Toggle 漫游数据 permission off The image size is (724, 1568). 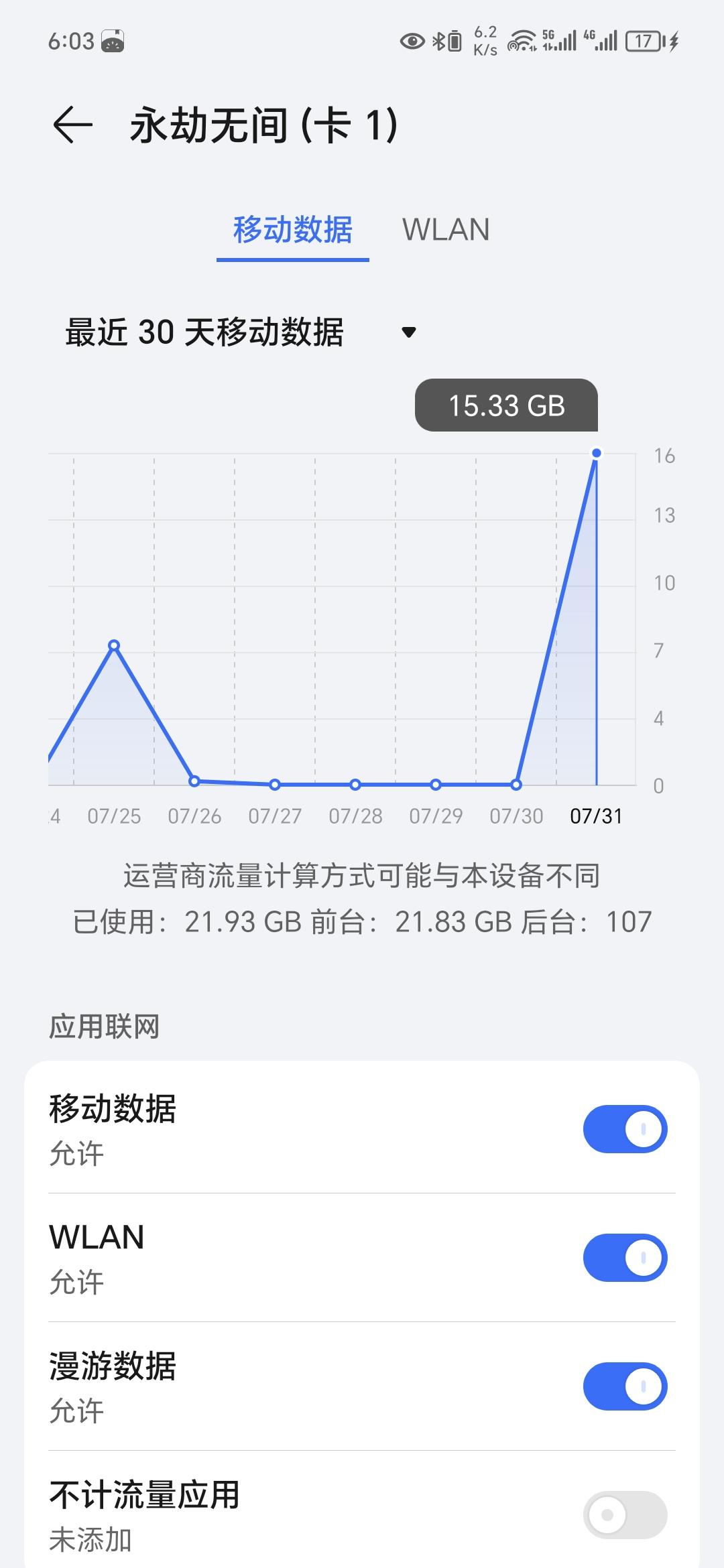(x=625, y=1386)
